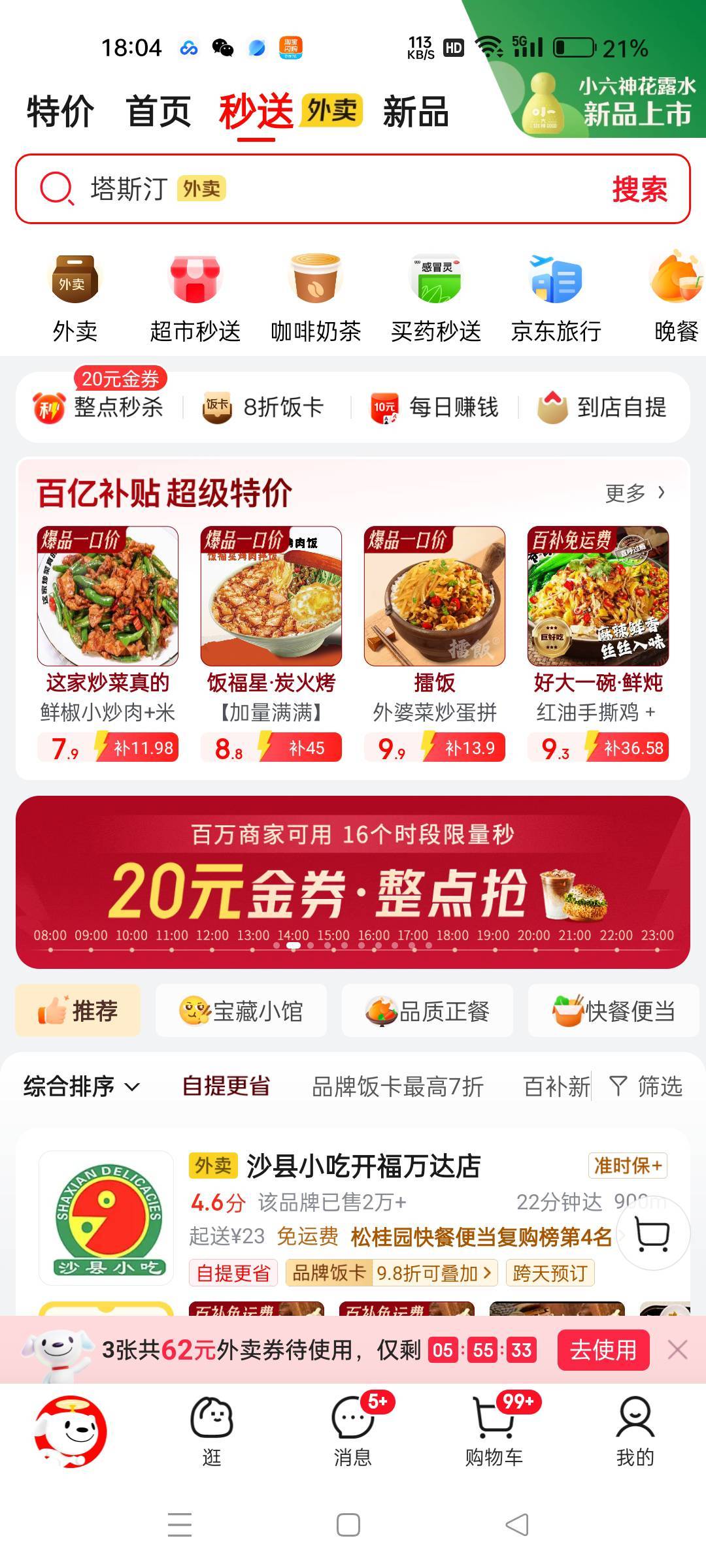The image size is (706, 1568).
Task: Select the 宝藏小馆 filter chip
Action: point(241,1011)
